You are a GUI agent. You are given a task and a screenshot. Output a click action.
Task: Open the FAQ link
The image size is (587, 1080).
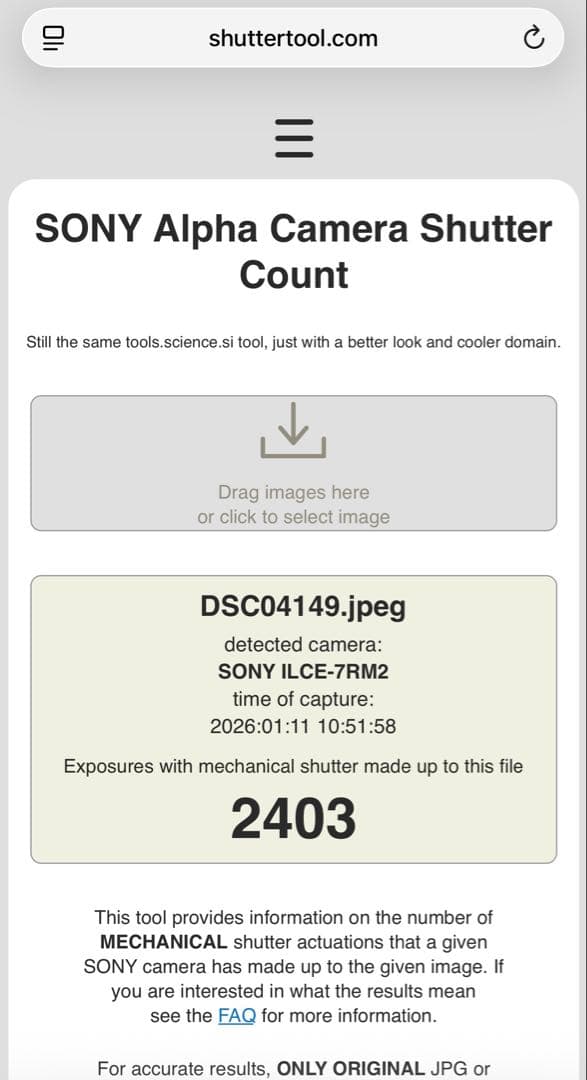coord(237,1016)
